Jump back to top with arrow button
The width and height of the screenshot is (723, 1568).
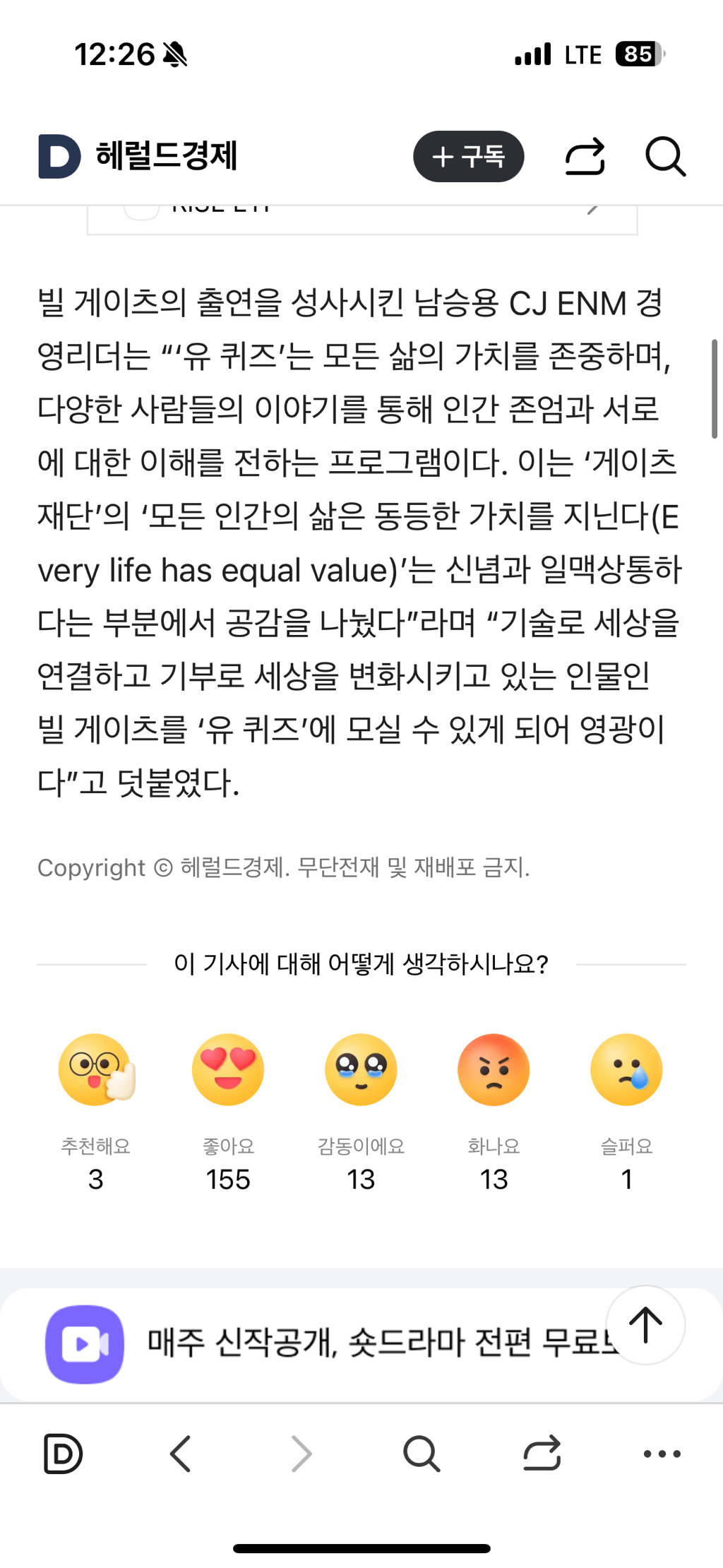pos(645,1324)
